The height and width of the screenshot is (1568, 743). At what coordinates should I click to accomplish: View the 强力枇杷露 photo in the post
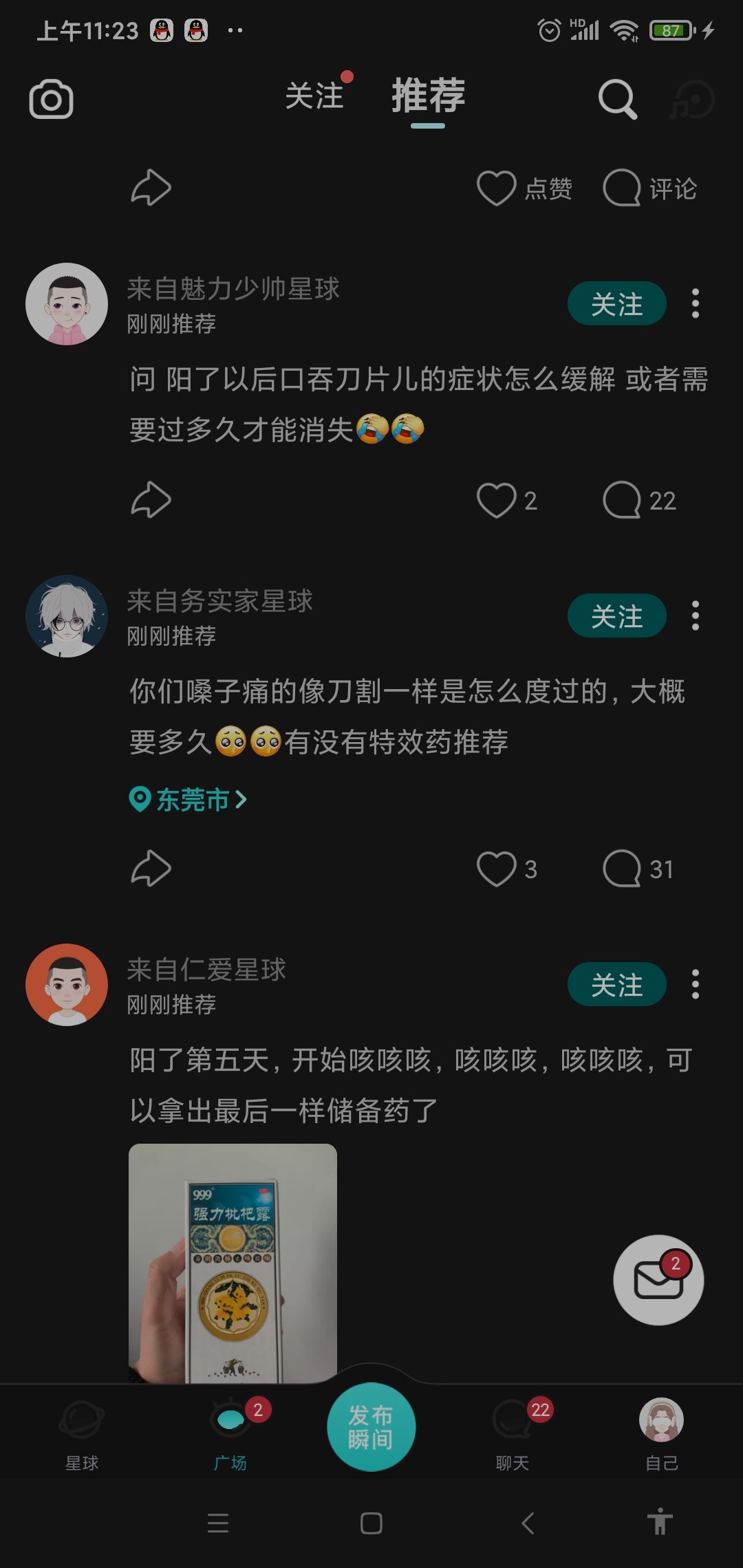(233, 1263)
